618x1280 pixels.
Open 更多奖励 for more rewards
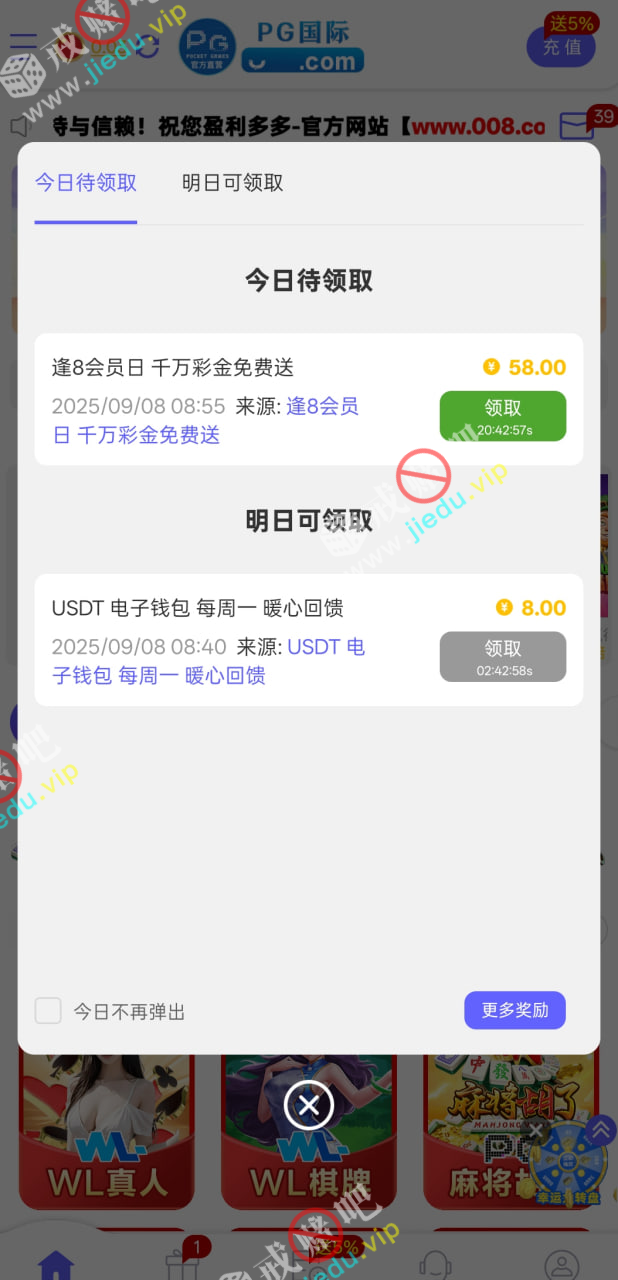(515, 1010)
